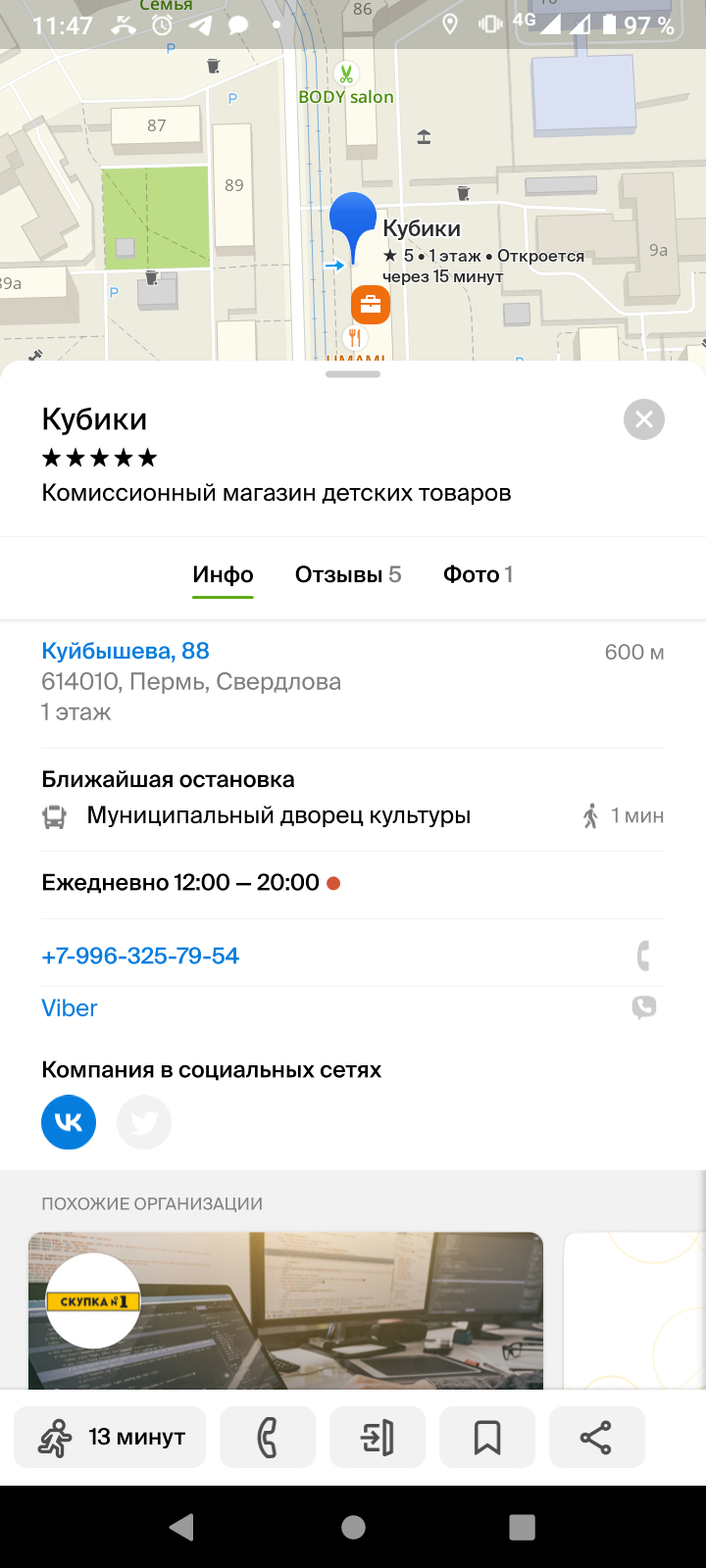The image size is (706, 1568).
Task: Open the Муниципальный дворец культуры stop
Action: [x=278, y=815]
